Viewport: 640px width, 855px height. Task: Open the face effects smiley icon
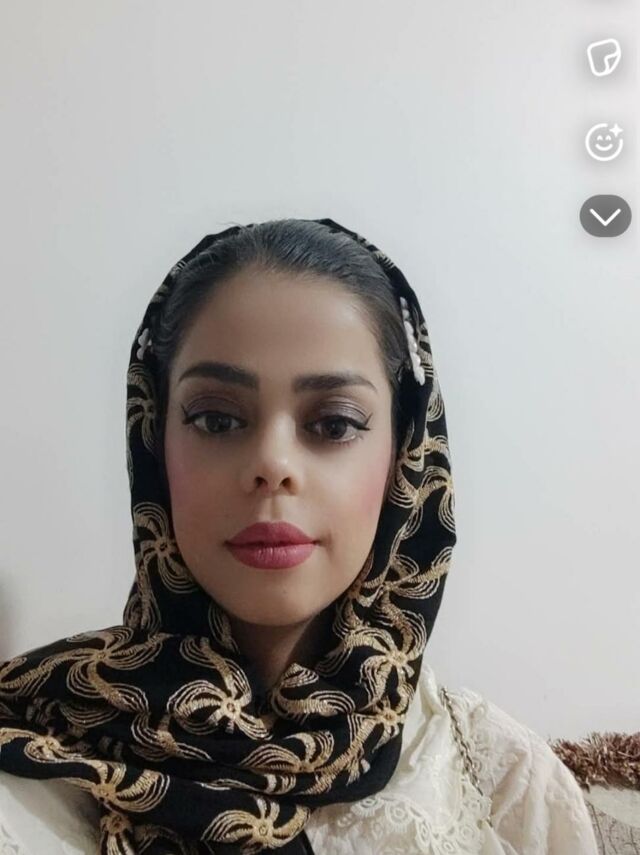605,142
